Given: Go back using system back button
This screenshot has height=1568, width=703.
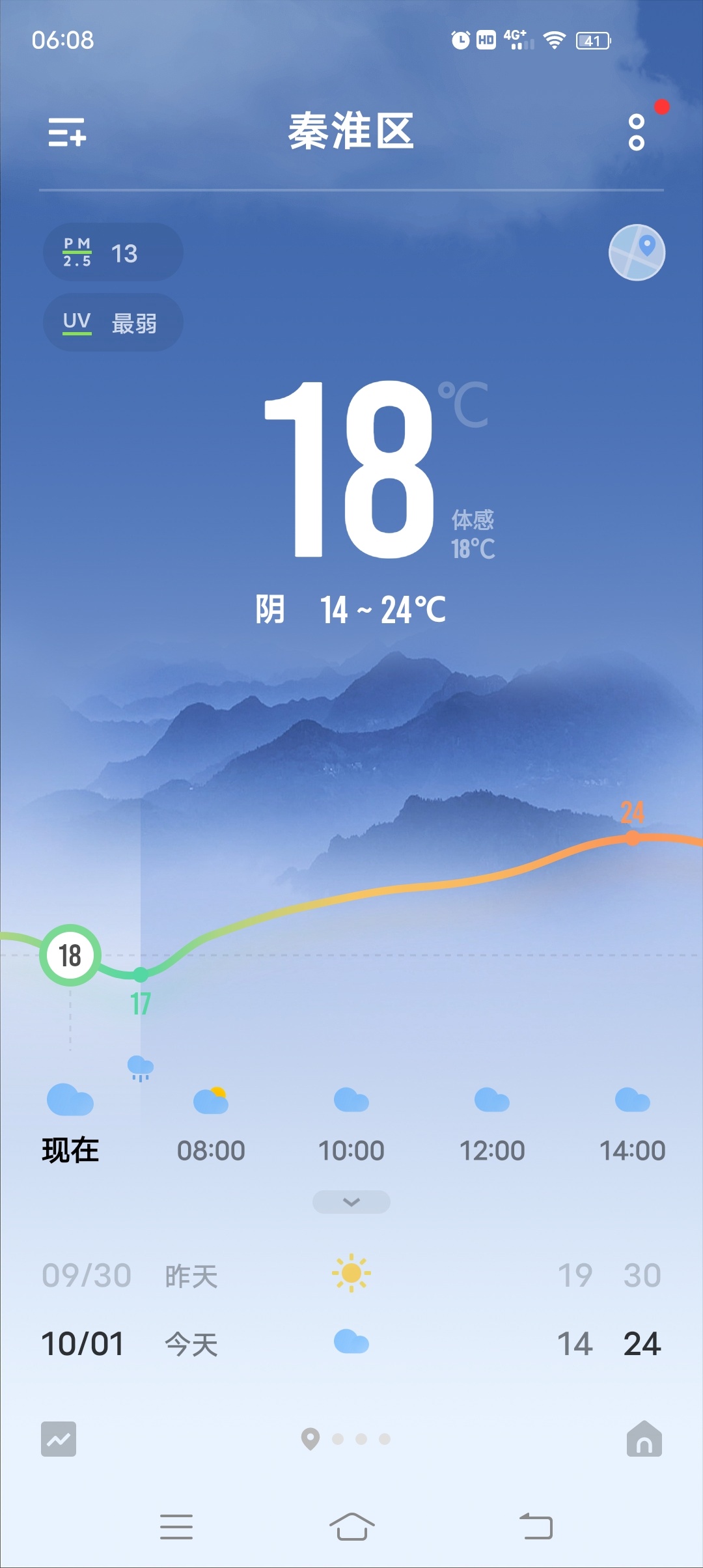Looking at the screenshot, I should 536,1526.
